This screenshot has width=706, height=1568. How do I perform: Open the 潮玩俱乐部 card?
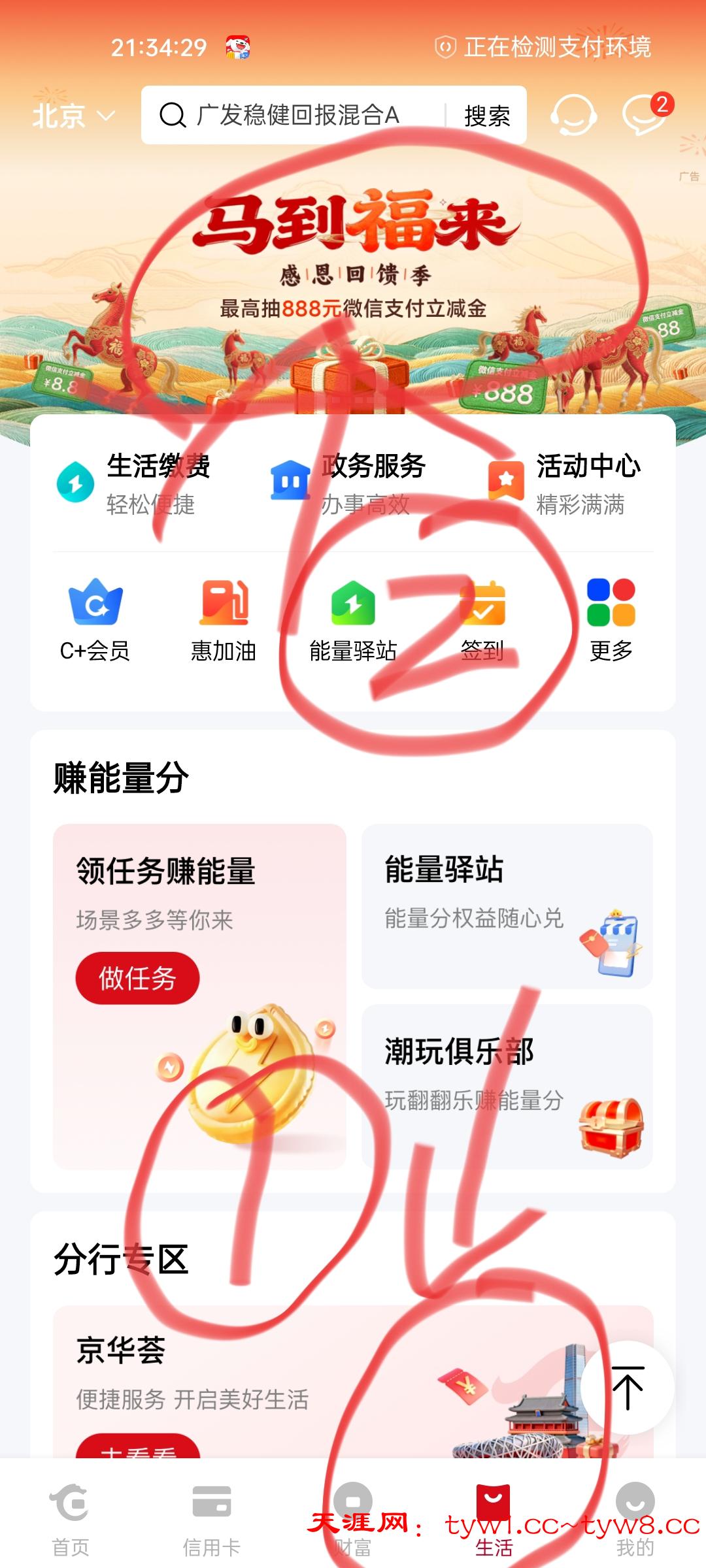click(x=507, y=1086)
